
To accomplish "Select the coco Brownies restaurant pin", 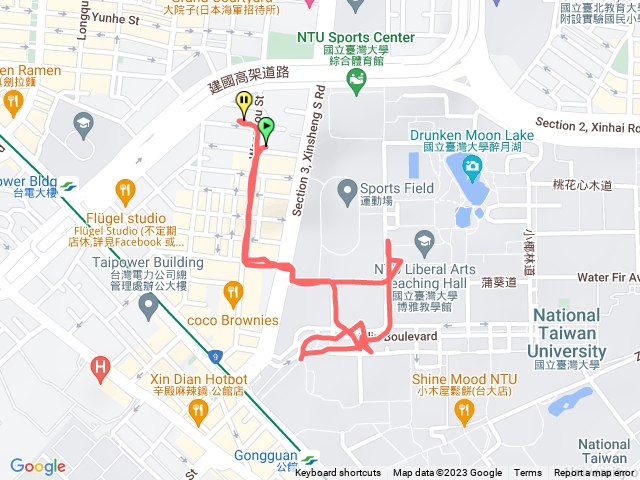I will pyautogui.click(x=233, y=294).
